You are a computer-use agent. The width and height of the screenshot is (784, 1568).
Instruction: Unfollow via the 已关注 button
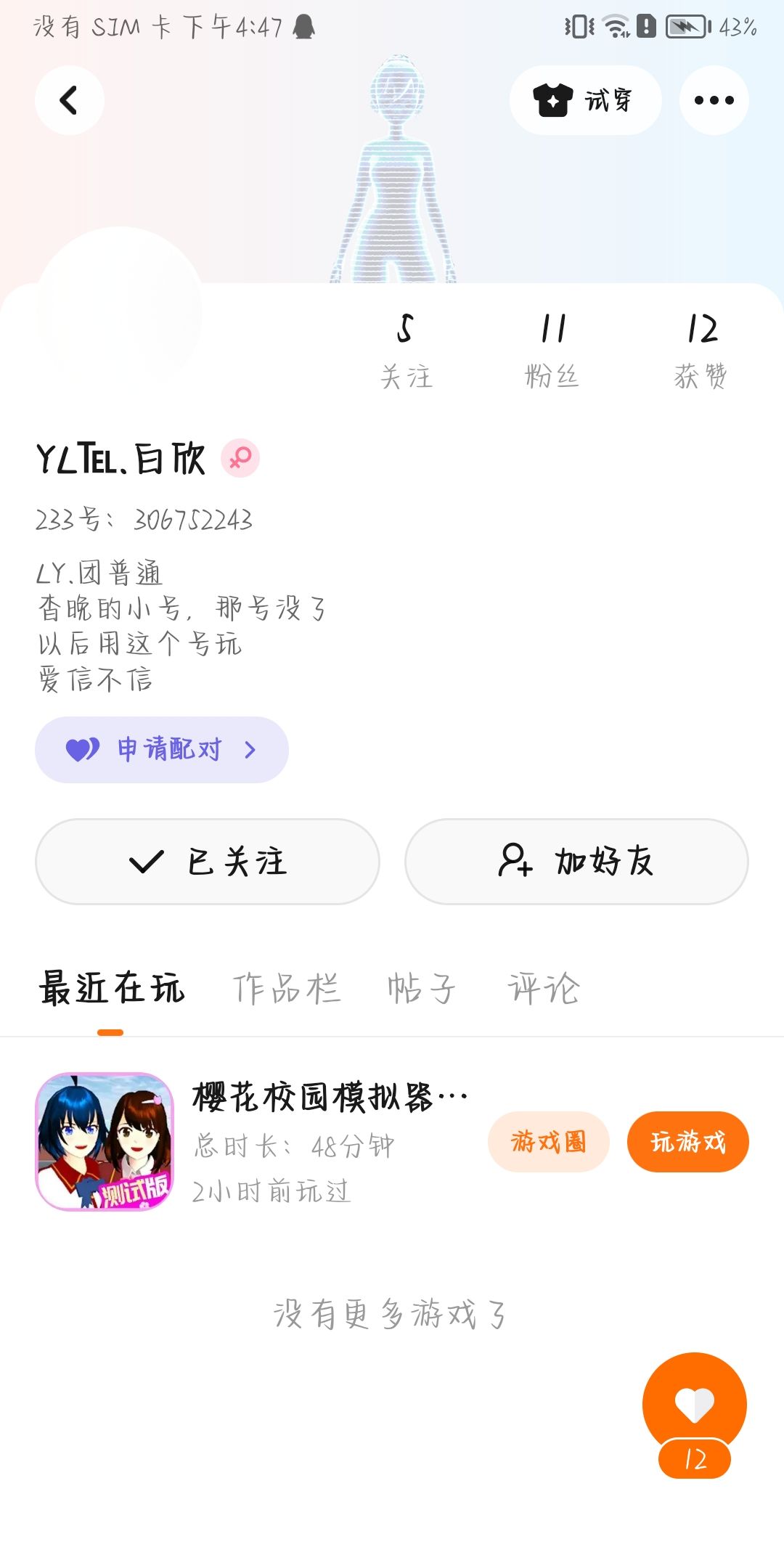(208, 862)
